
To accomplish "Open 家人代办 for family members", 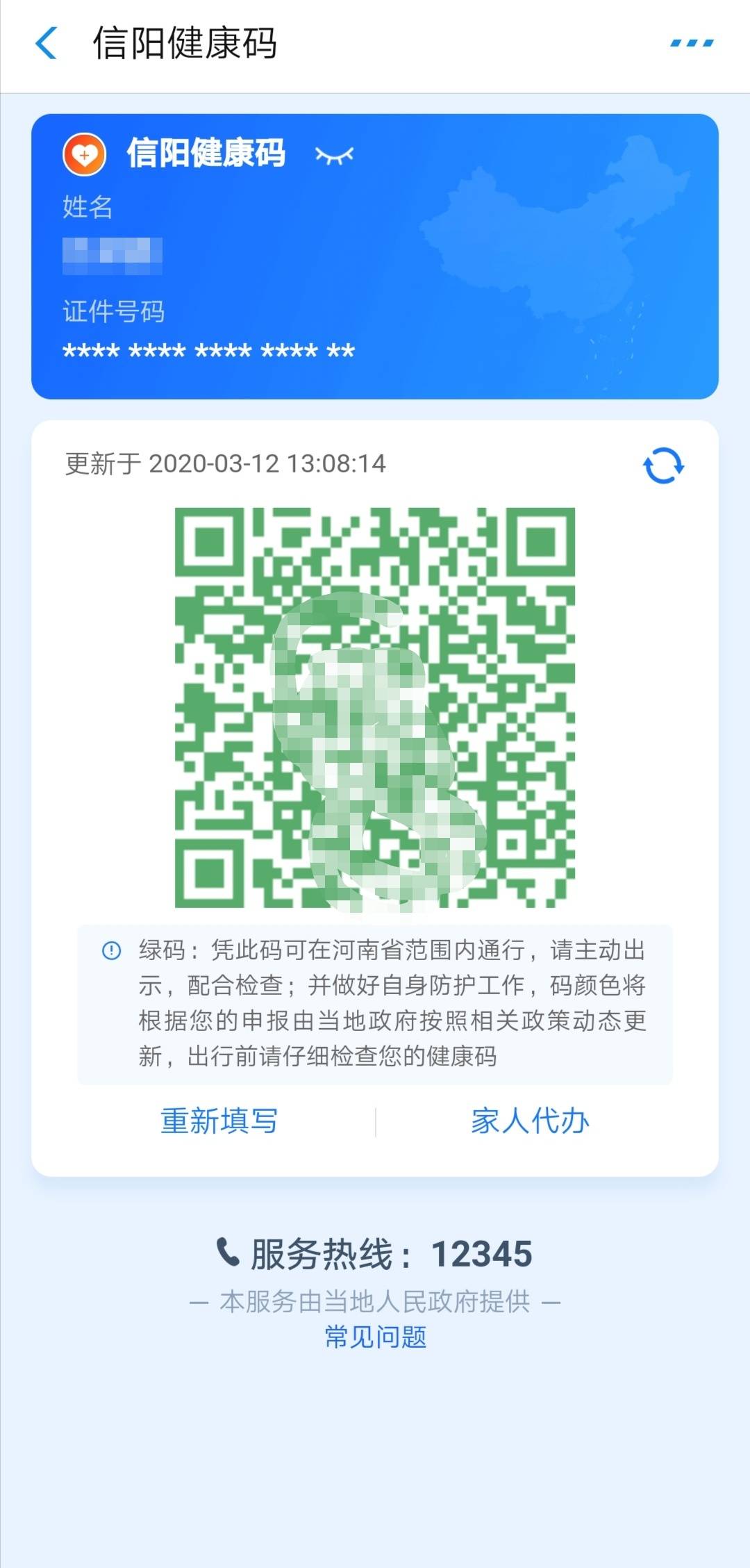I will [x=530, y=1121].
